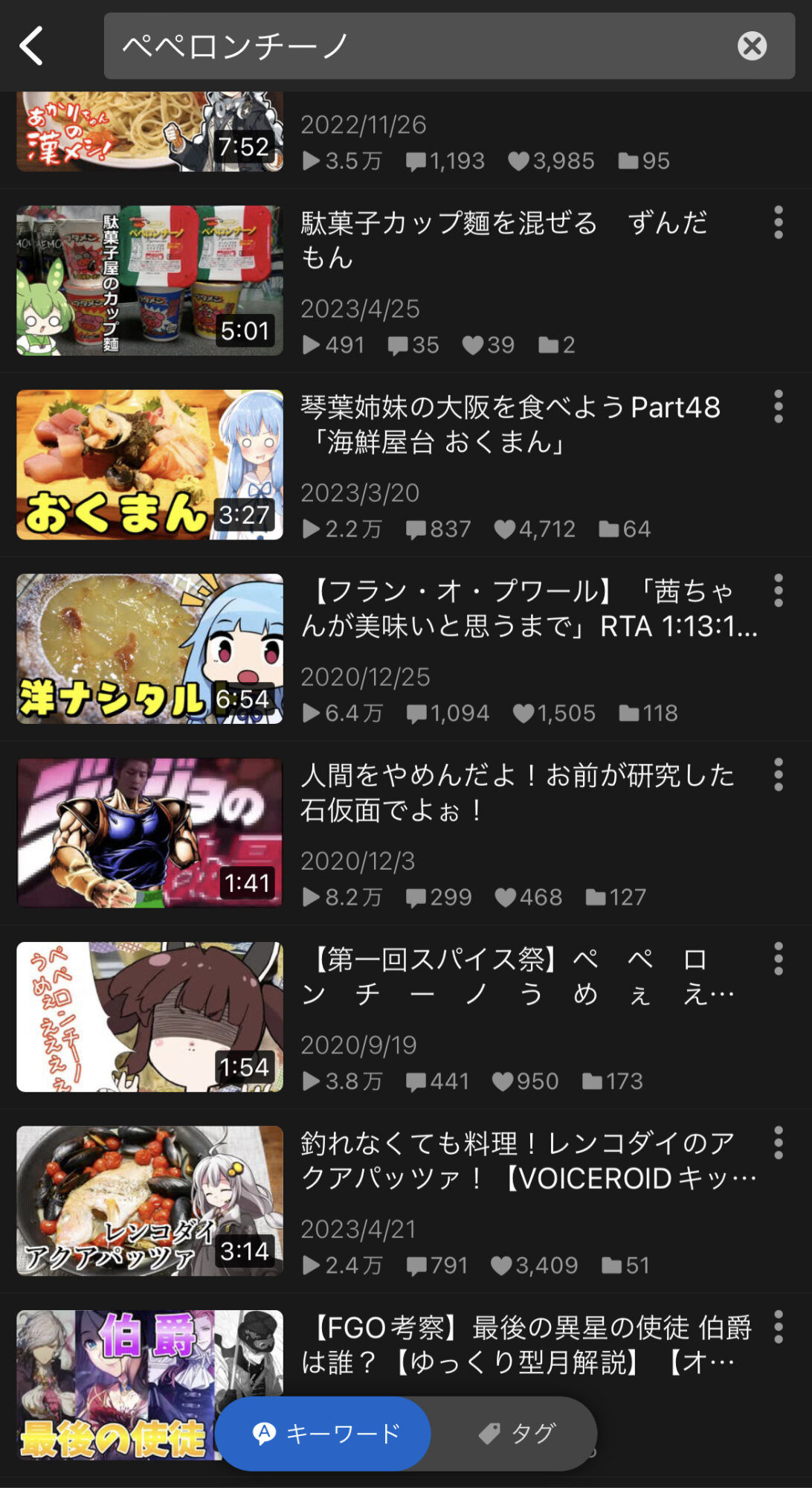Image resolution: width=812 pixels, height=1488 pixels.
Task: Go back from search results
Action: pyautogui.click(x=31, y=46)
